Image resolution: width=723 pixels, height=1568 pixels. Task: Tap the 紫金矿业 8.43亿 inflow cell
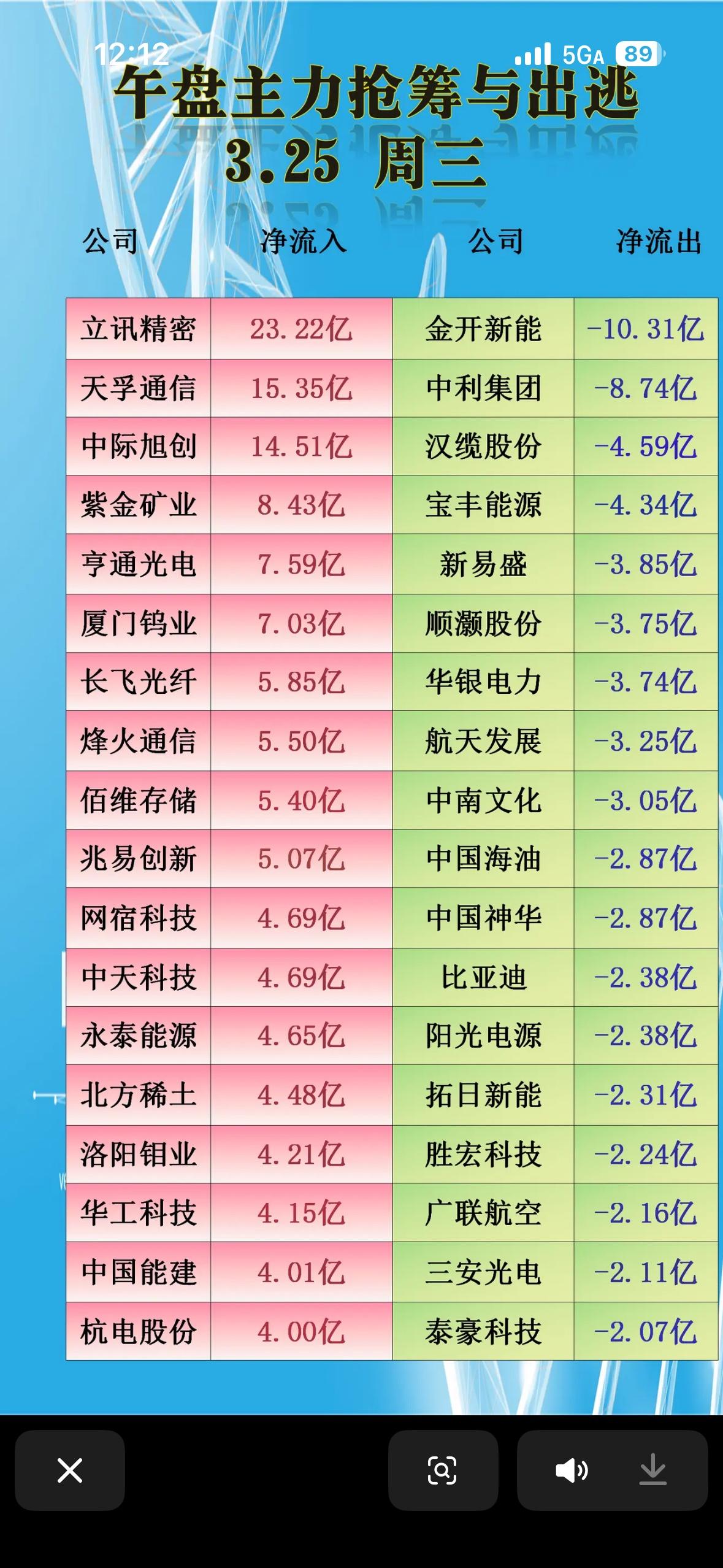tap(300, 506)
